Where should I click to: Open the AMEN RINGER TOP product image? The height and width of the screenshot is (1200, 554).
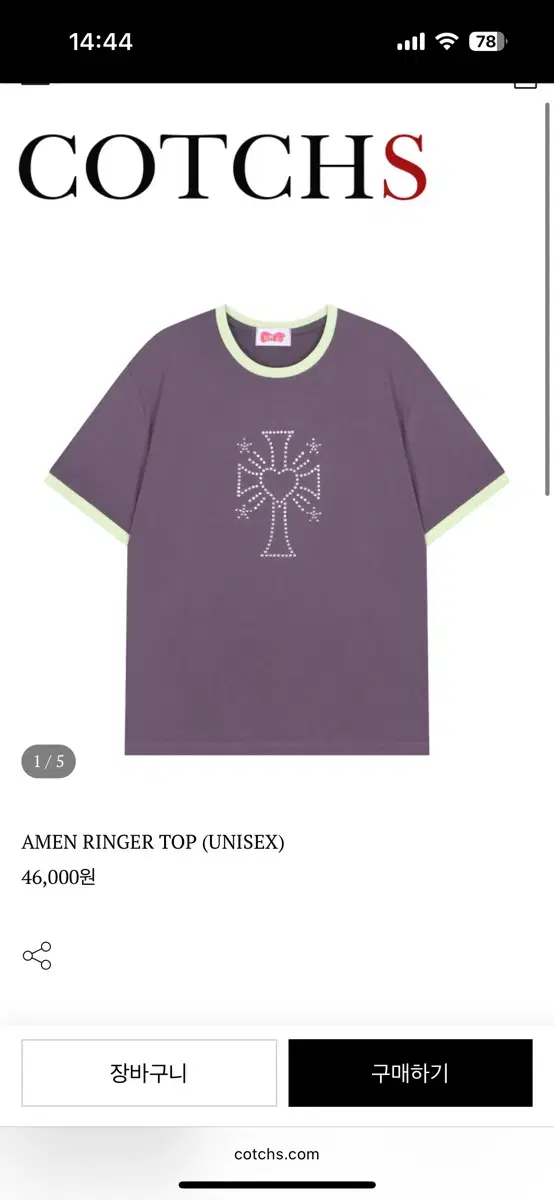(277, 530)
